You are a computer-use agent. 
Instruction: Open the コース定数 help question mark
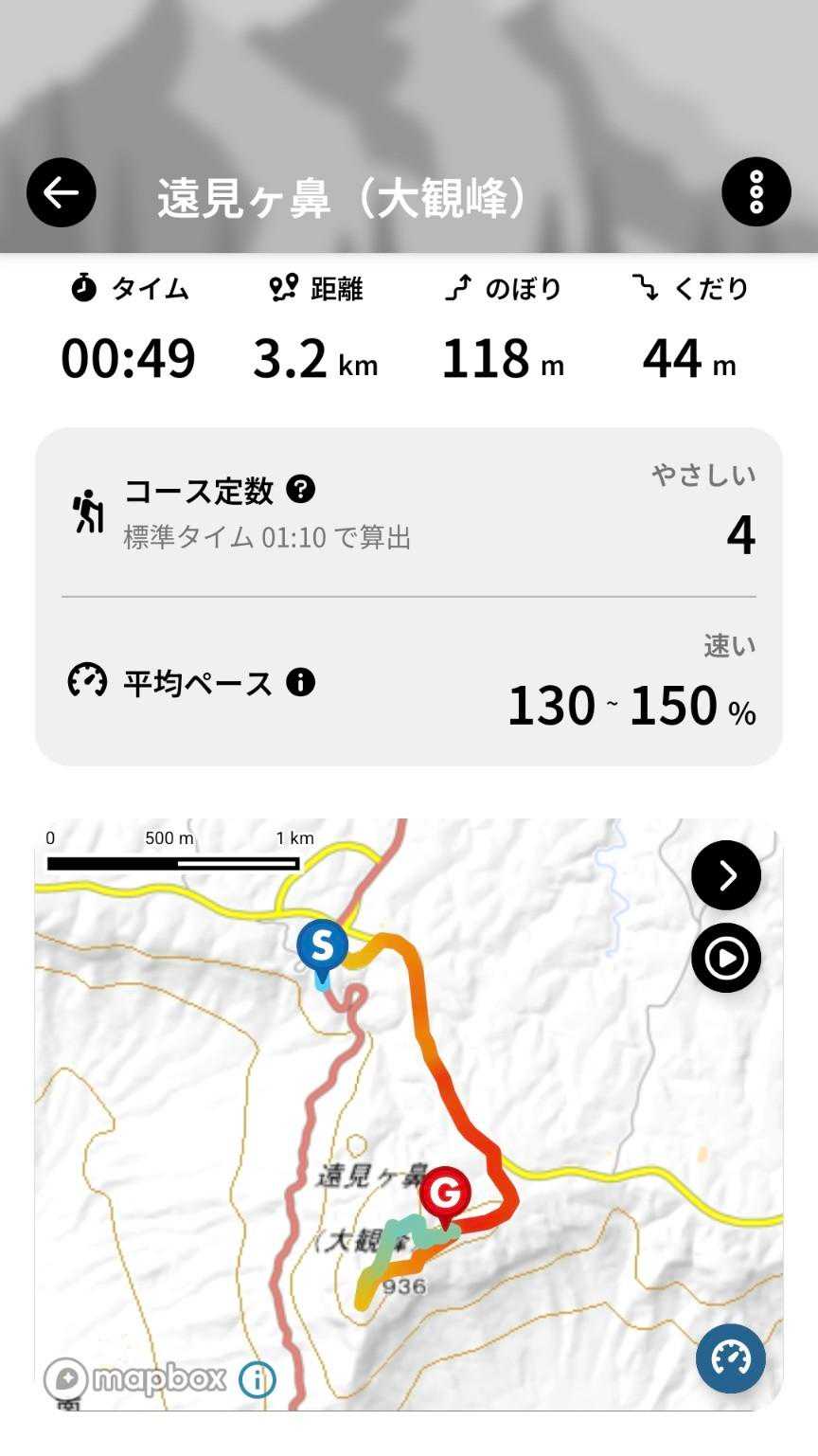(x=300, y=489)
